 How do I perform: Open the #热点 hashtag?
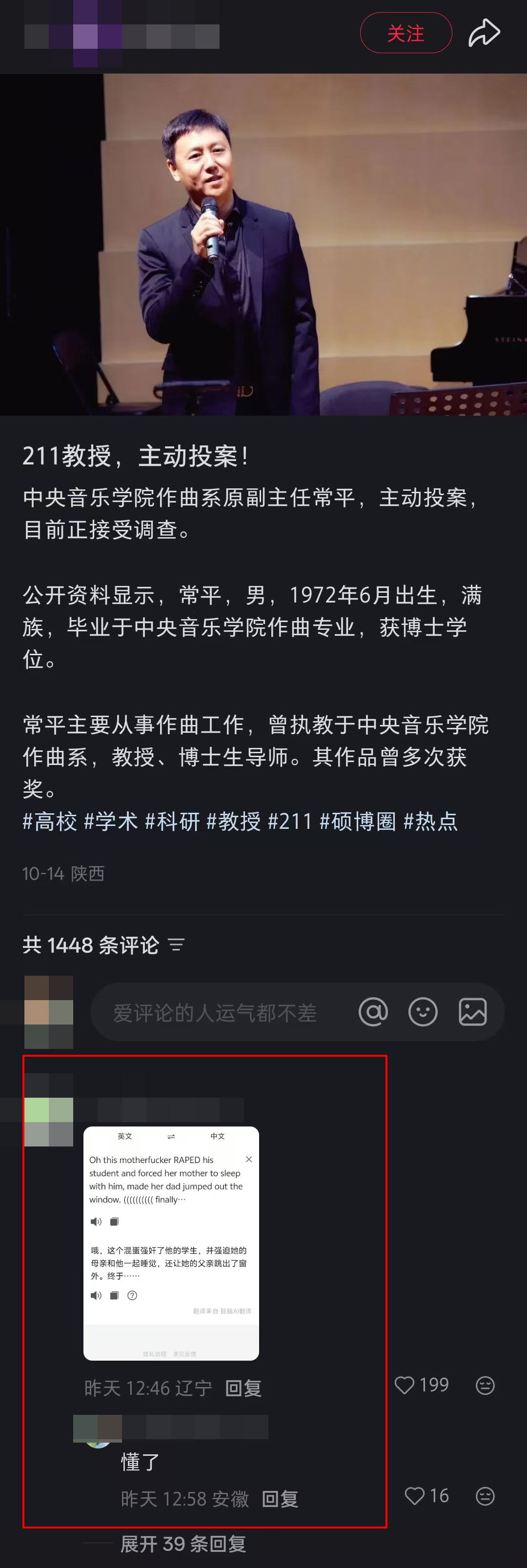point(430,821)
